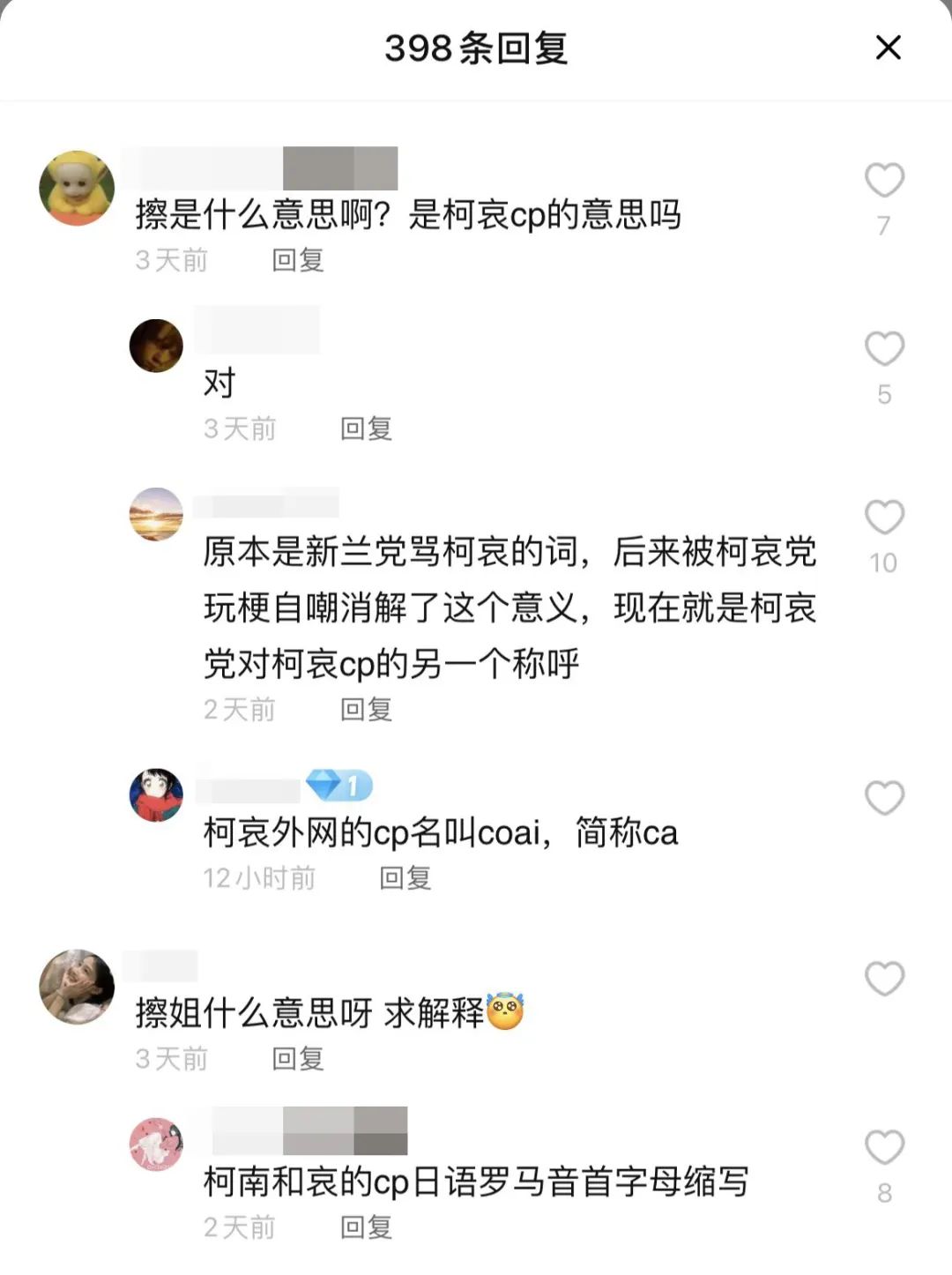Close the replies panel with the X
The image size is (952, 1275).
pos(889,49)
